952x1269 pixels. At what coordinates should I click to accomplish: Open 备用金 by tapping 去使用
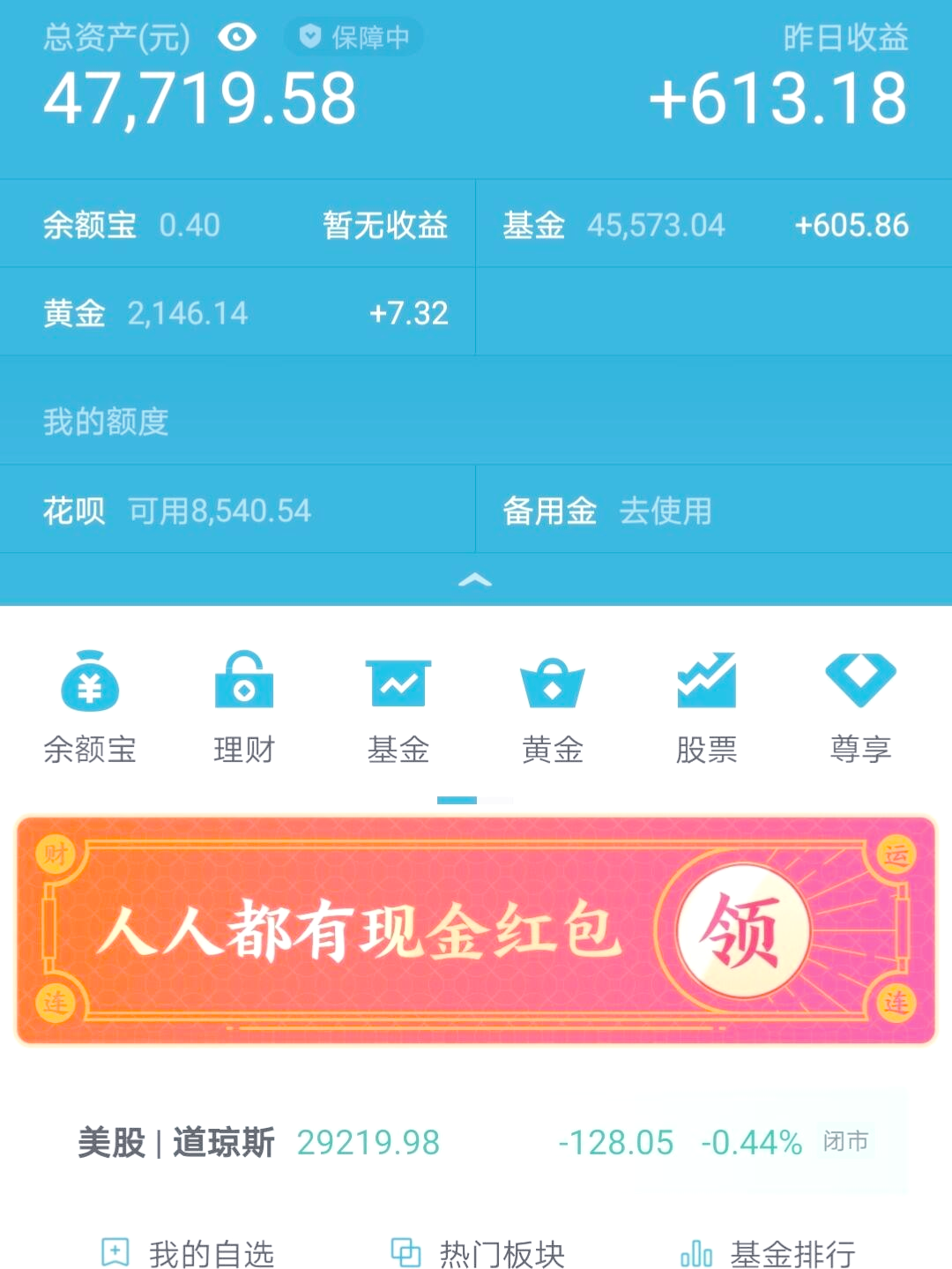(666, 509)
